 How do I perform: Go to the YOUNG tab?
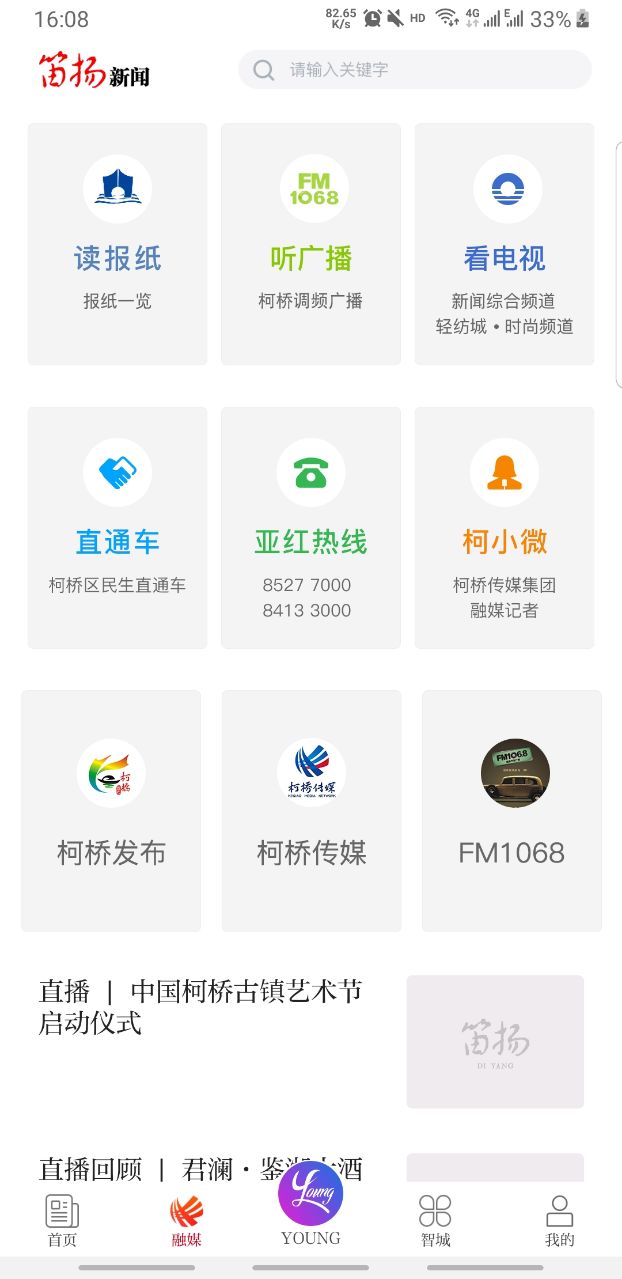pyautogui.click(x=310, y=1205)
